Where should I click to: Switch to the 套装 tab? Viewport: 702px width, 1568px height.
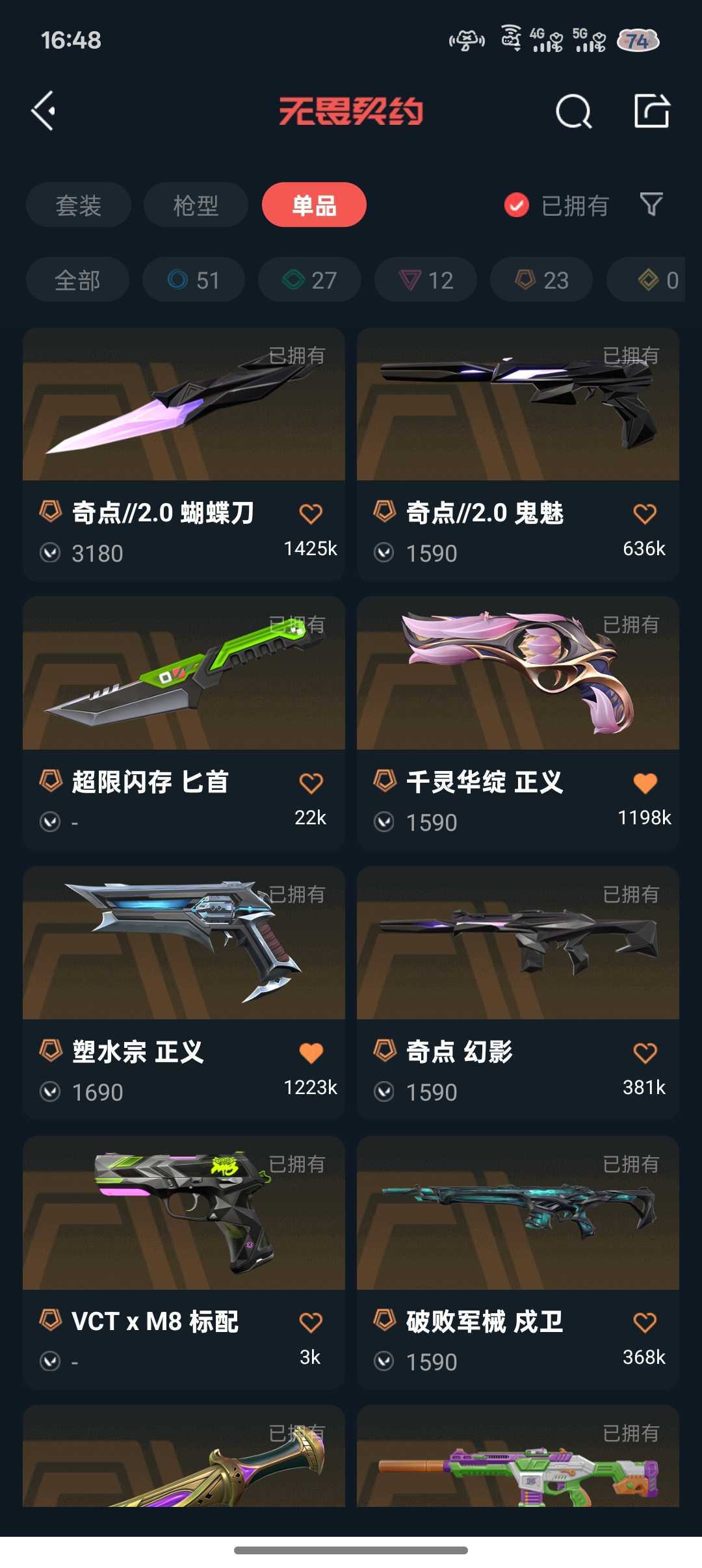[77, 205]
